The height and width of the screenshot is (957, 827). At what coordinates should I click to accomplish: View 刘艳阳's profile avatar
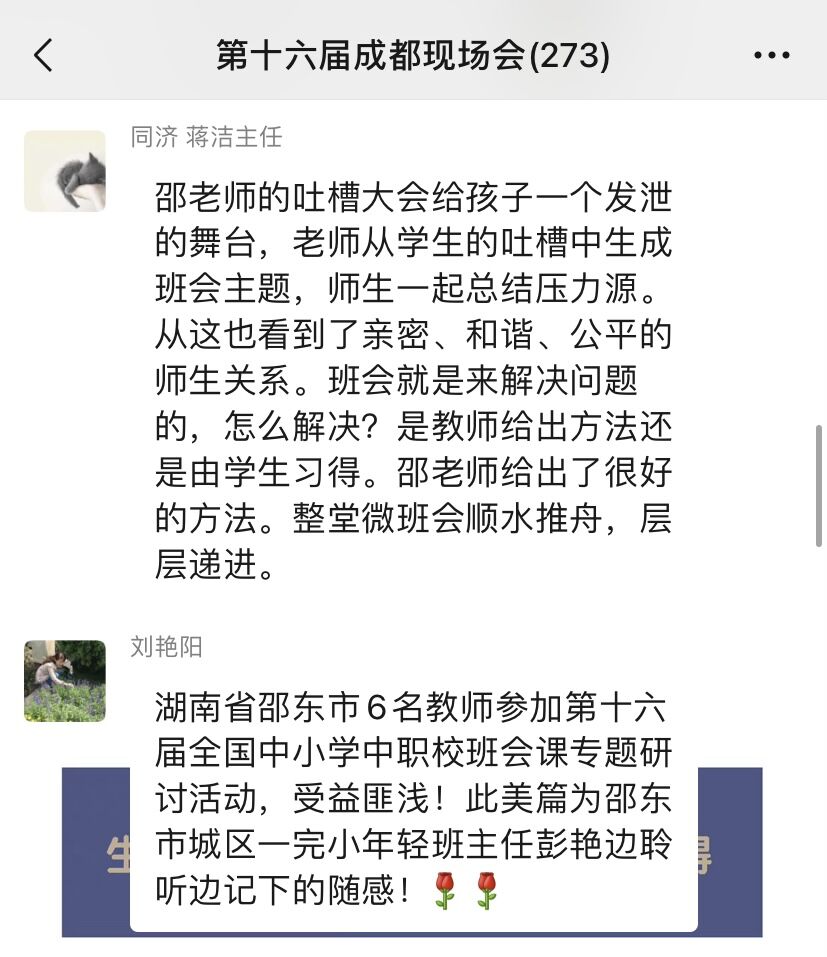click(65, 681)
